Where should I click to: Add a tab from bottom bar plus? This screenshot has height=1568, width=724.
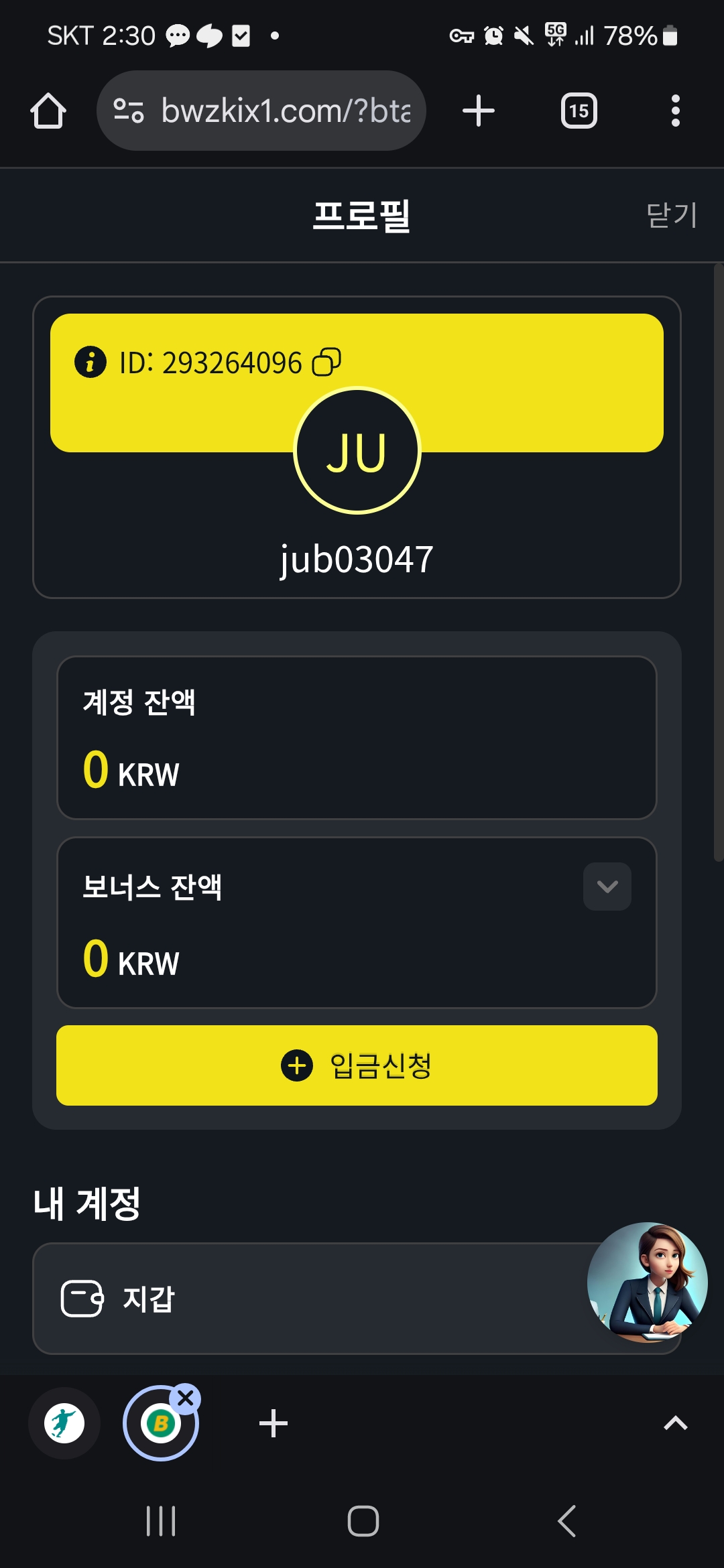pyautogui.click(x=274, y=1423)
